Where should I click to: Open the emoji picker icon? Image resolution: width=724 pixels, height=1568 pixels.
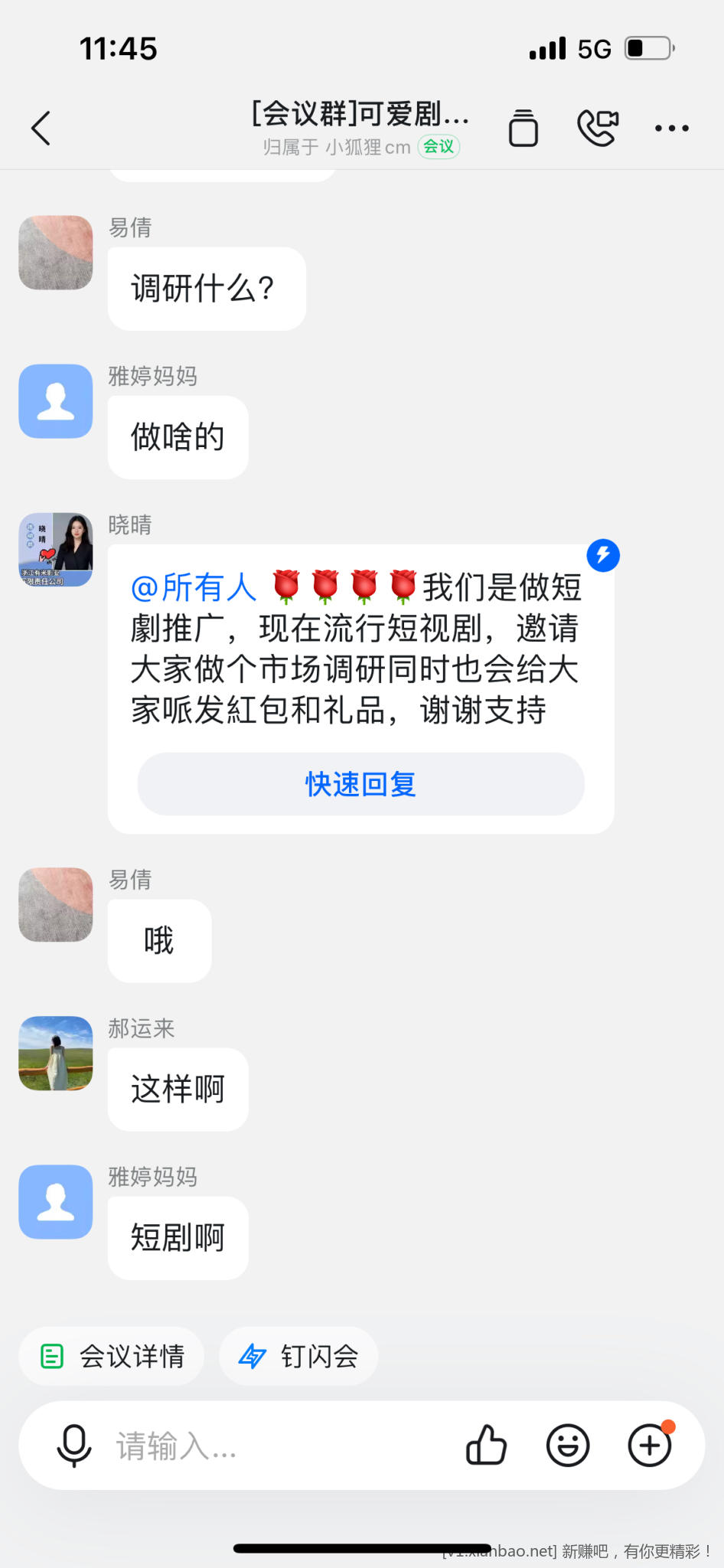click(x=569, y=1445)
